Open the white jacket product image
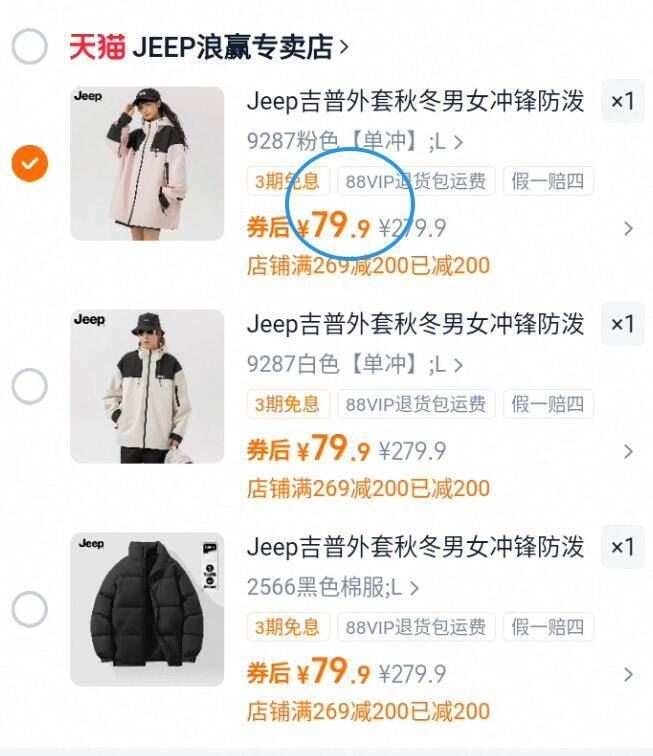The width and height of the screenshot is (653, 756). [147, 386]
